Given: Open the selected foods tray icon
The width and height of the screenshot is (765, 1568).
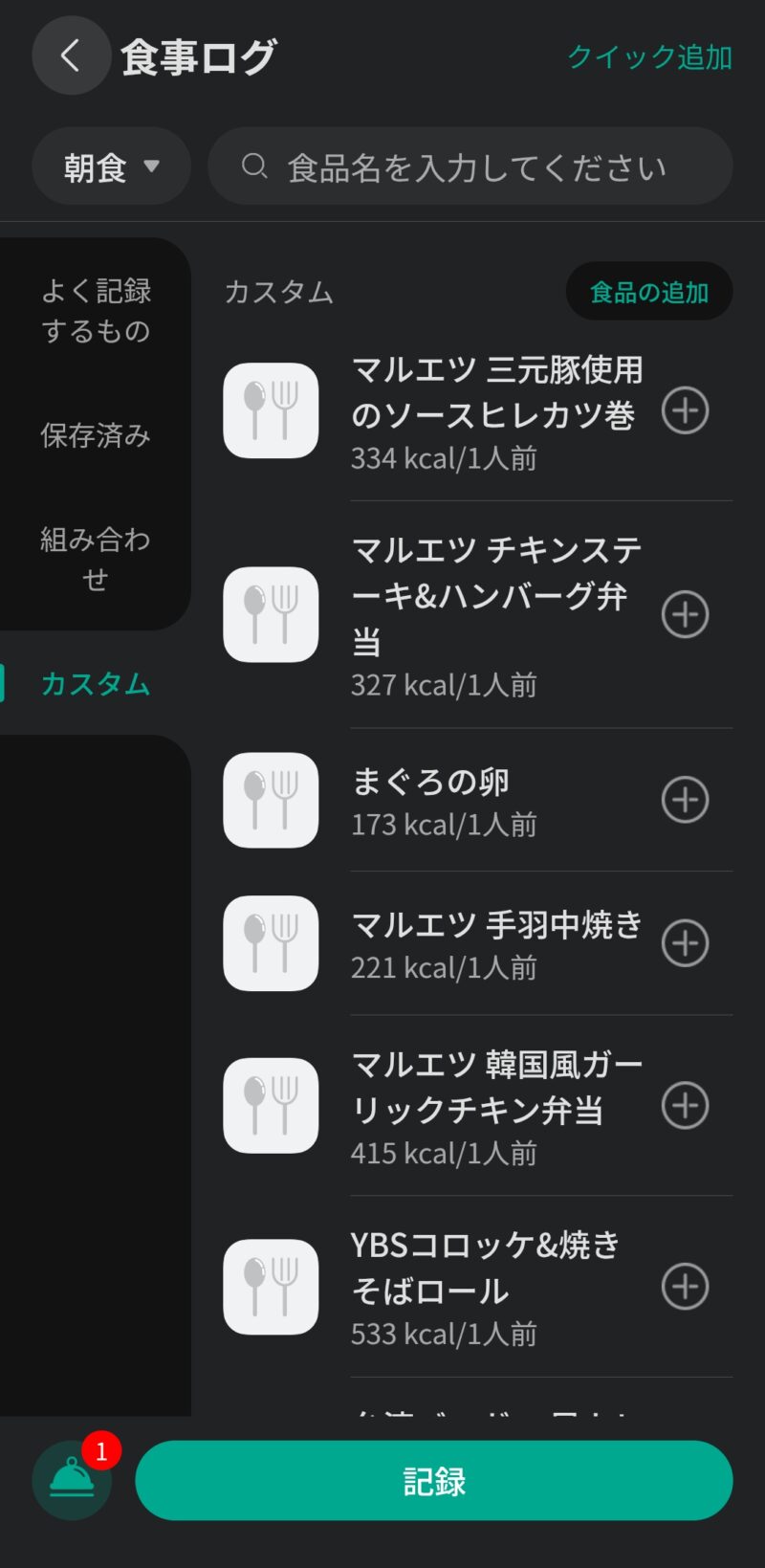Looking at the screenshot, I should click(x=72, y=1480).
